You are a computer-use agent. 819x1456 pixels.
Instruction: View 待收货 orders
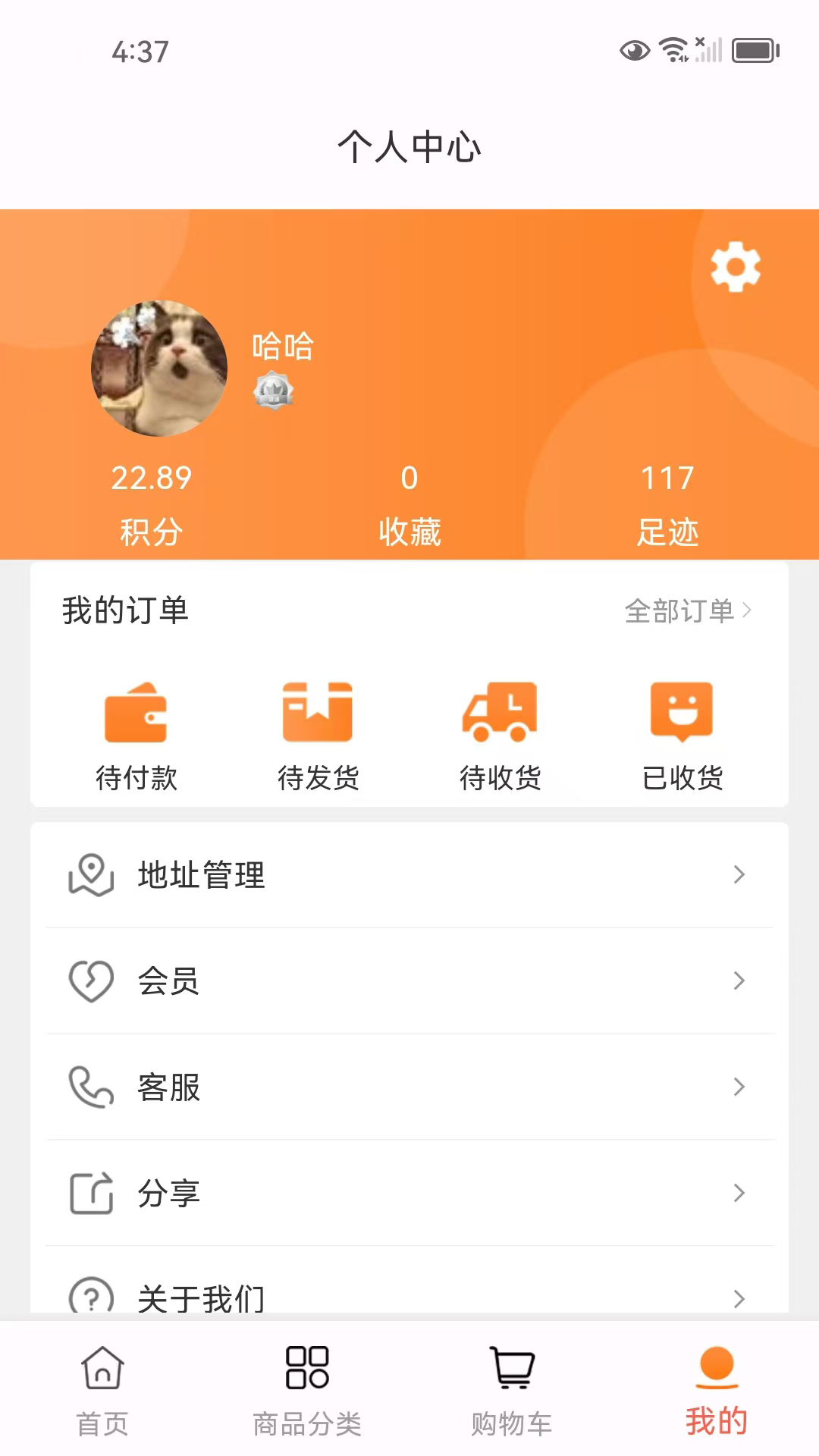coord(500,736)
